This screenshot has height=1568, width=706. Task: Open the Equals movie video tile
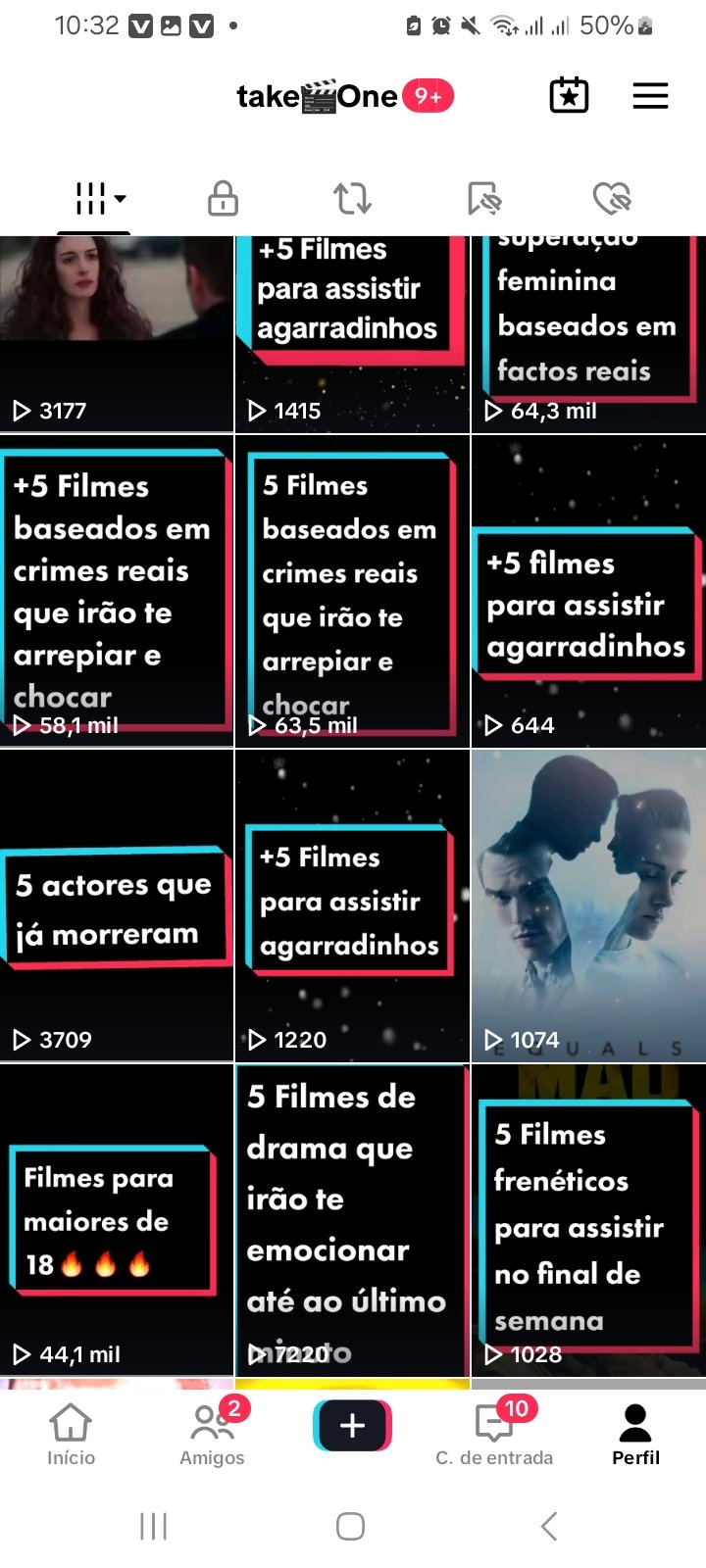coord(588,906)
